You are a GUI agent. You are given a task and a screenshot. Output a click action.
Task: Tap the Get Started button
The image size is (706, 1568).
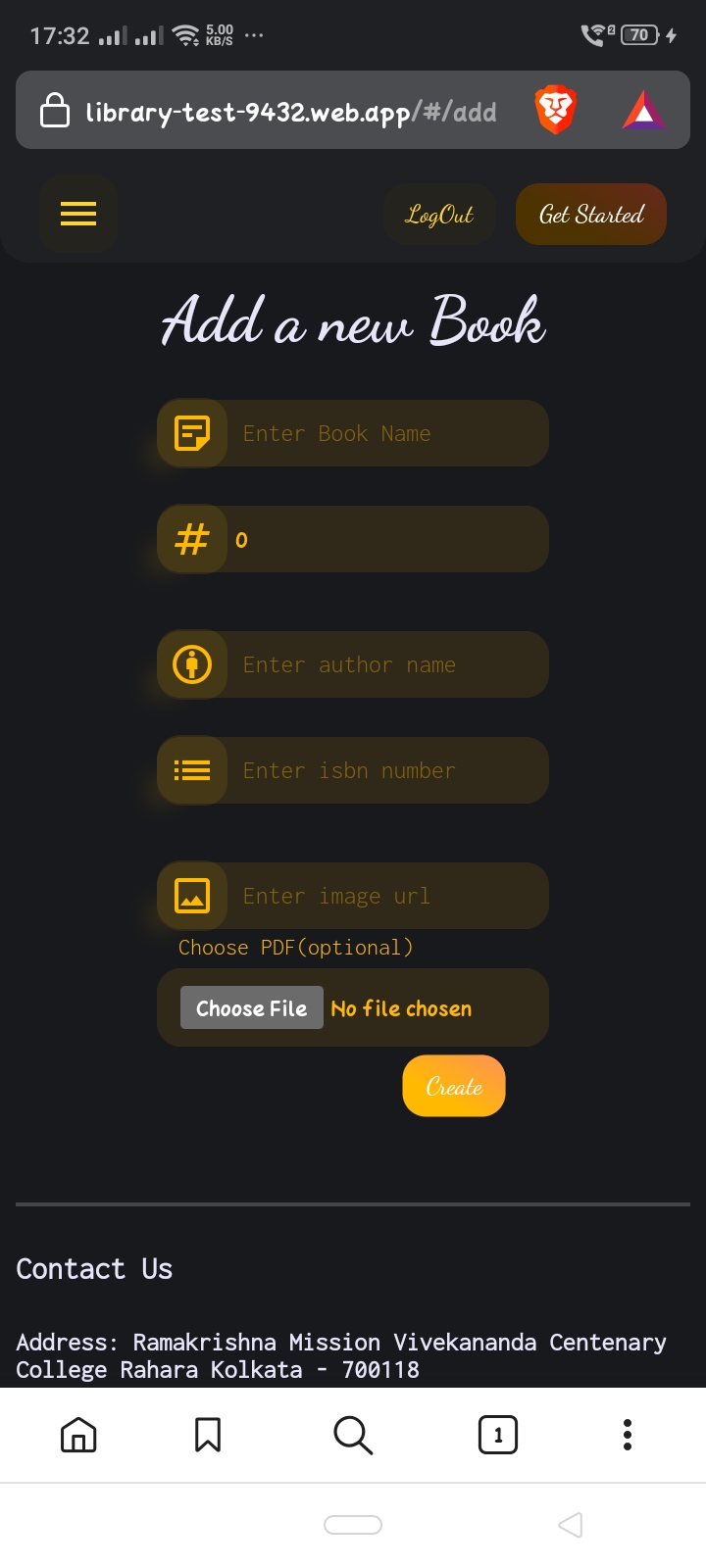[591, 215]
